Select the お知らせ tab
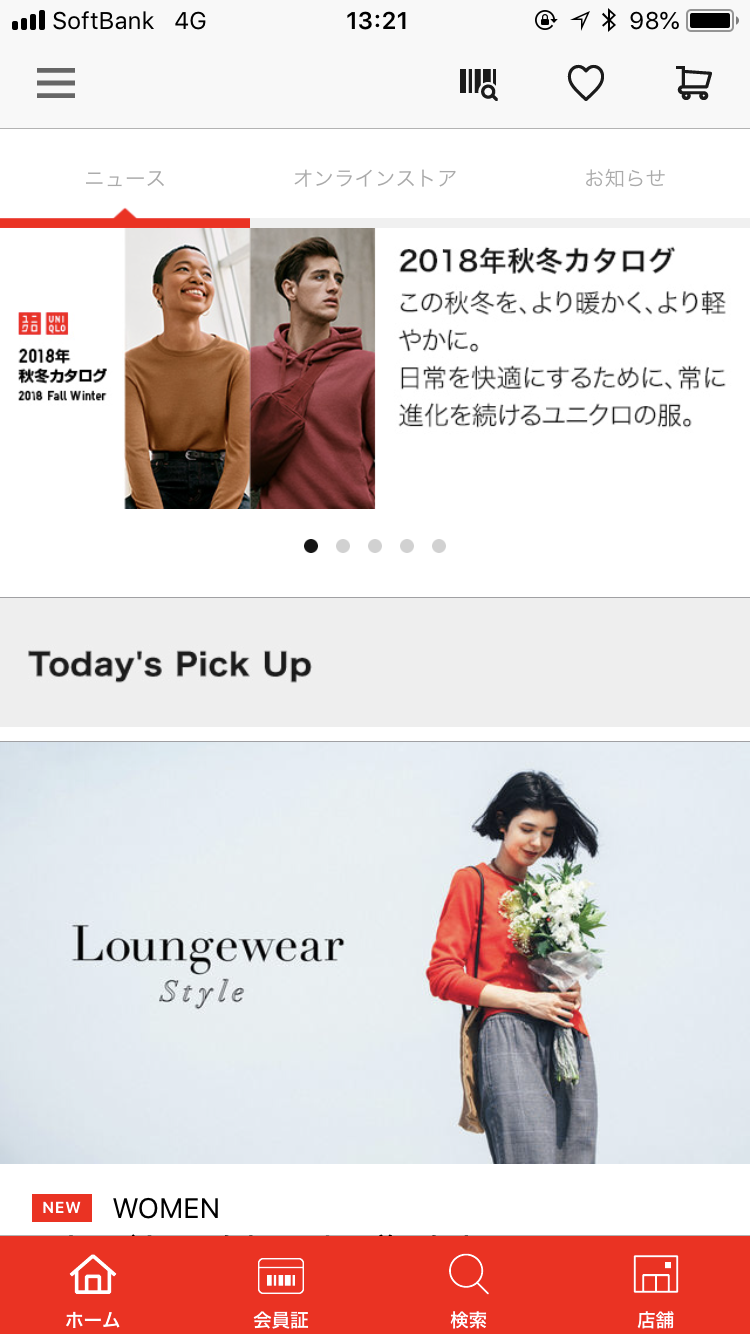The image size is (750, 1334). [625, 178]
